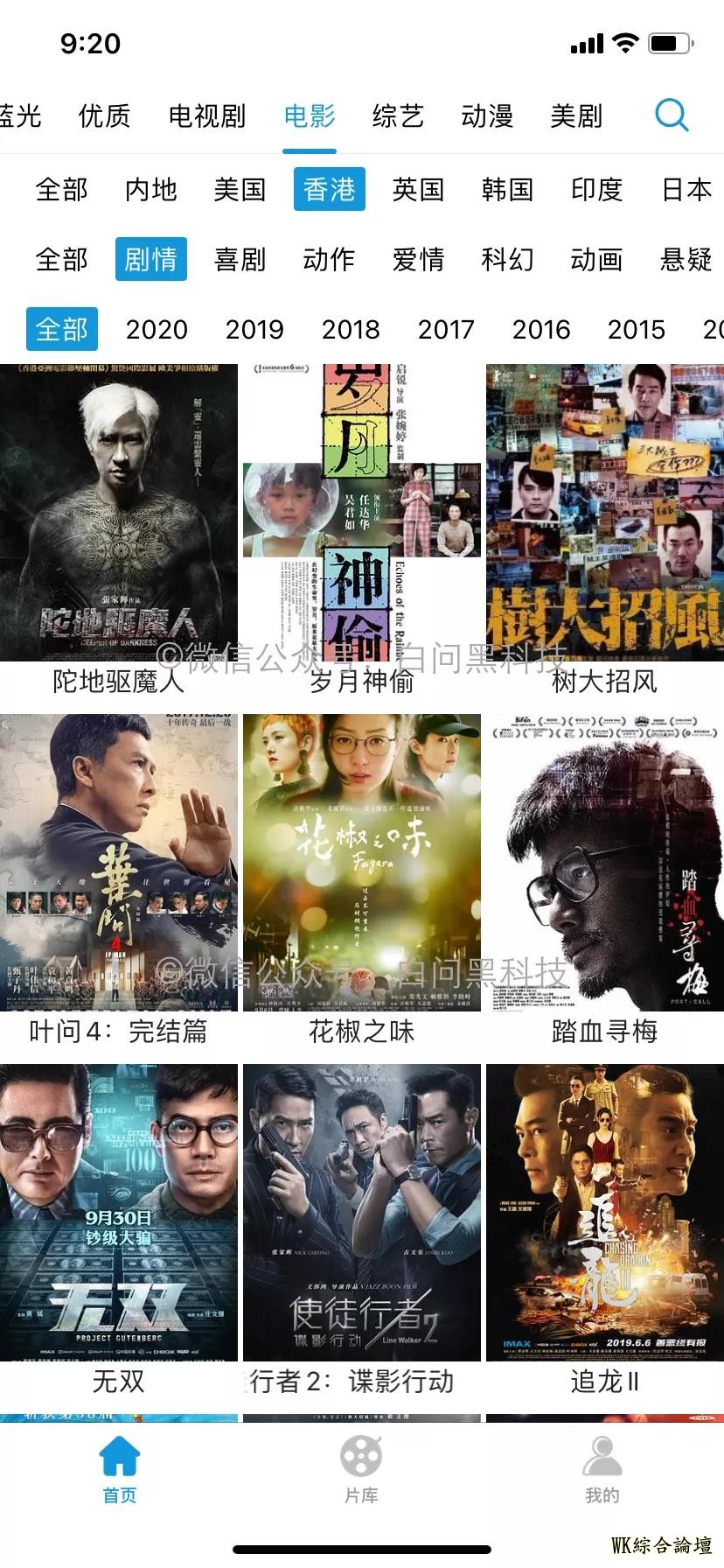Choose the 悬疑 genre chip
This screenshot has width=724, height=1568.
pos(686,259)
